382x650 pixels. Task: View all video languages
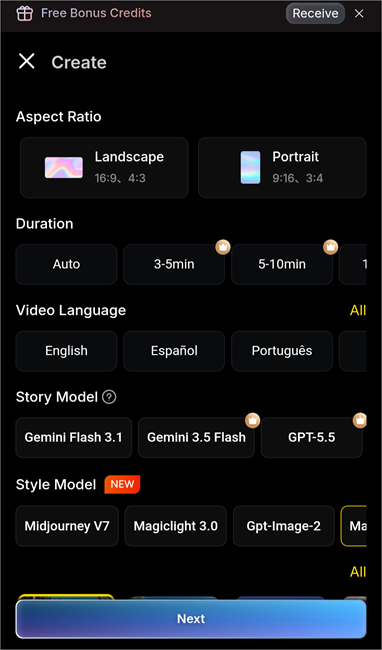point(358,310)
